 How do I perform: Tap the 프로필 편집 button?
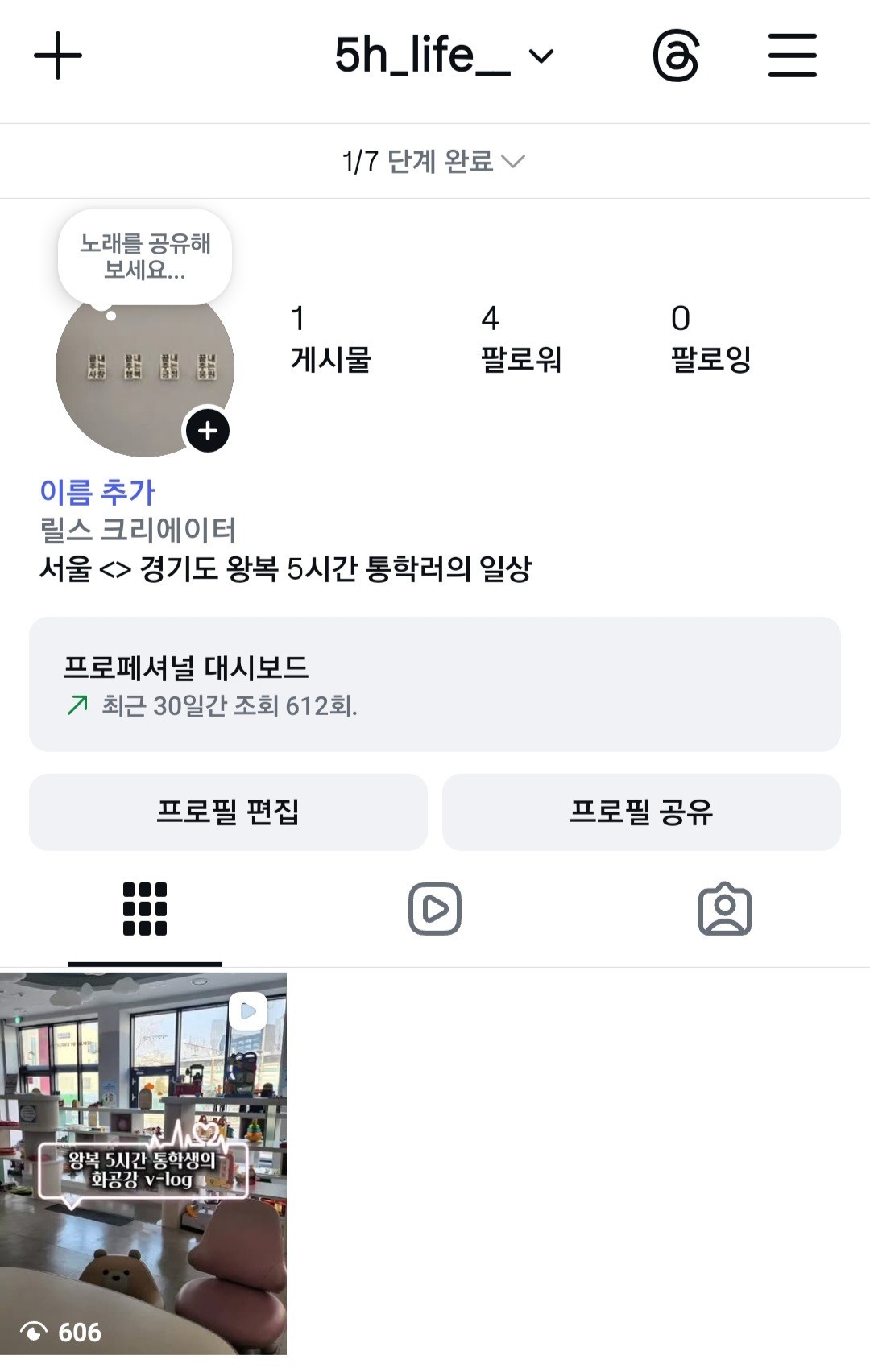pyautogui.click(x=228, y=812)
